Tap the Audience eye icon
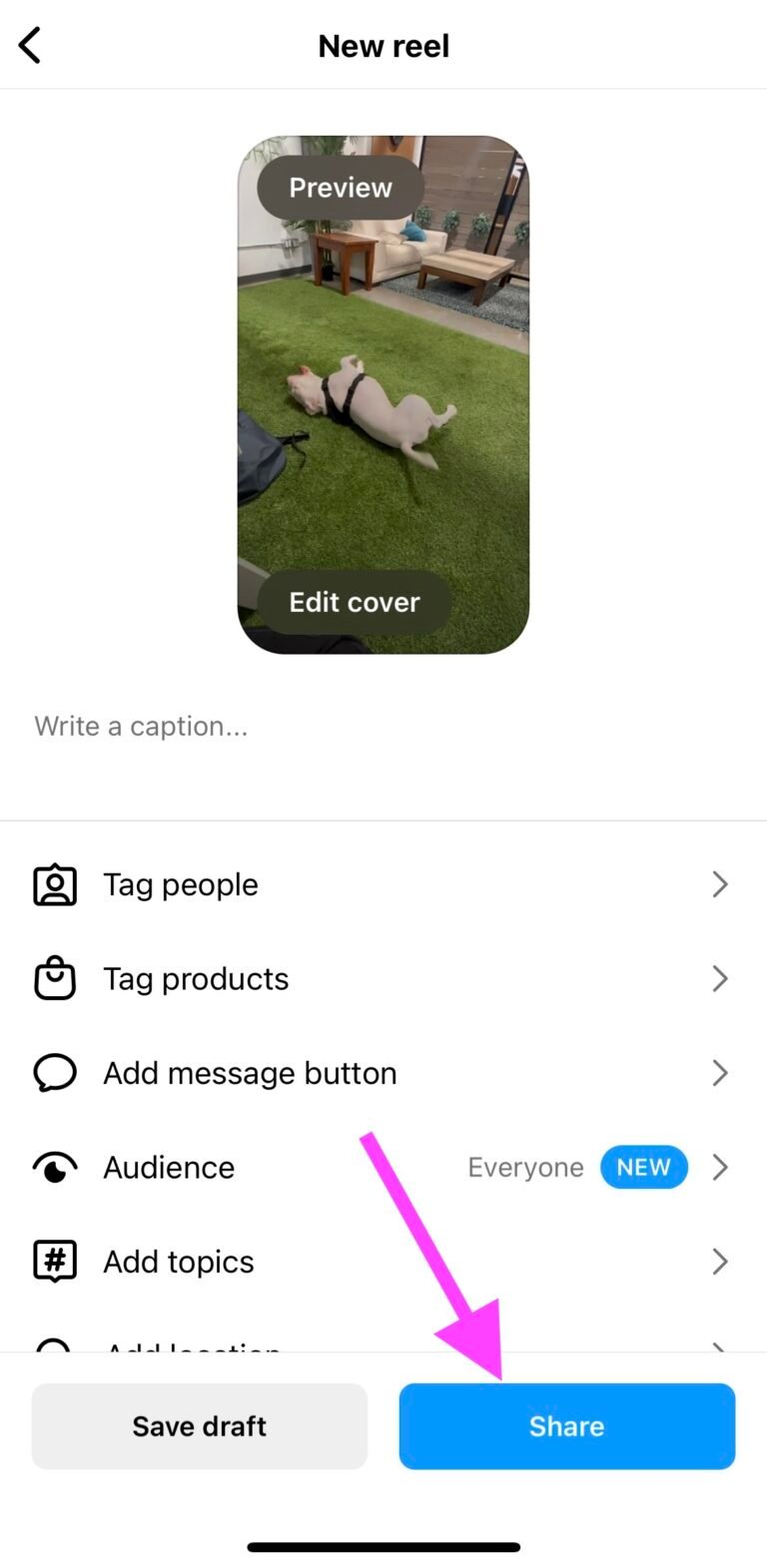This screenshot has height=1568, width=767. point(55,1167)
